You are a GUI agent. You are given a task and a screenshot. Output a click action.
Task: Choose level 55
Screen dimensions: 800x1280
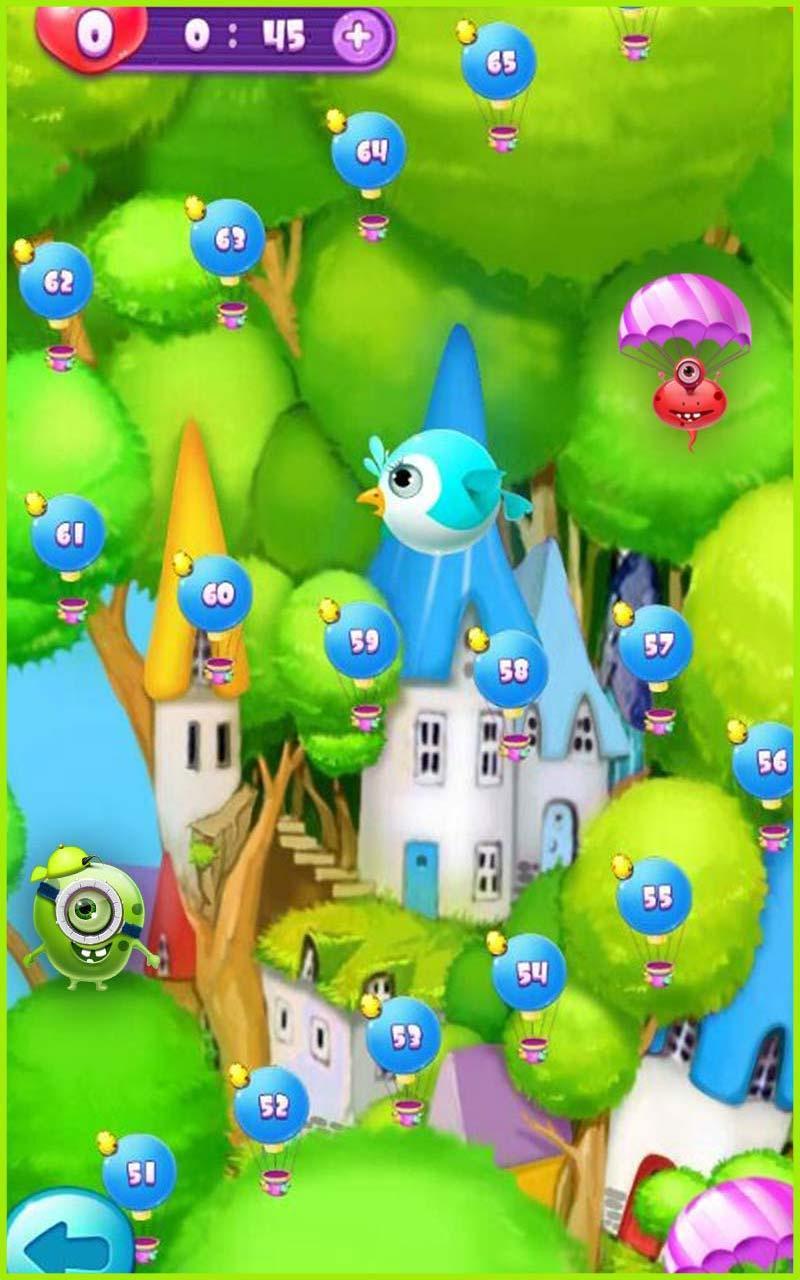[x=655, y=897]
